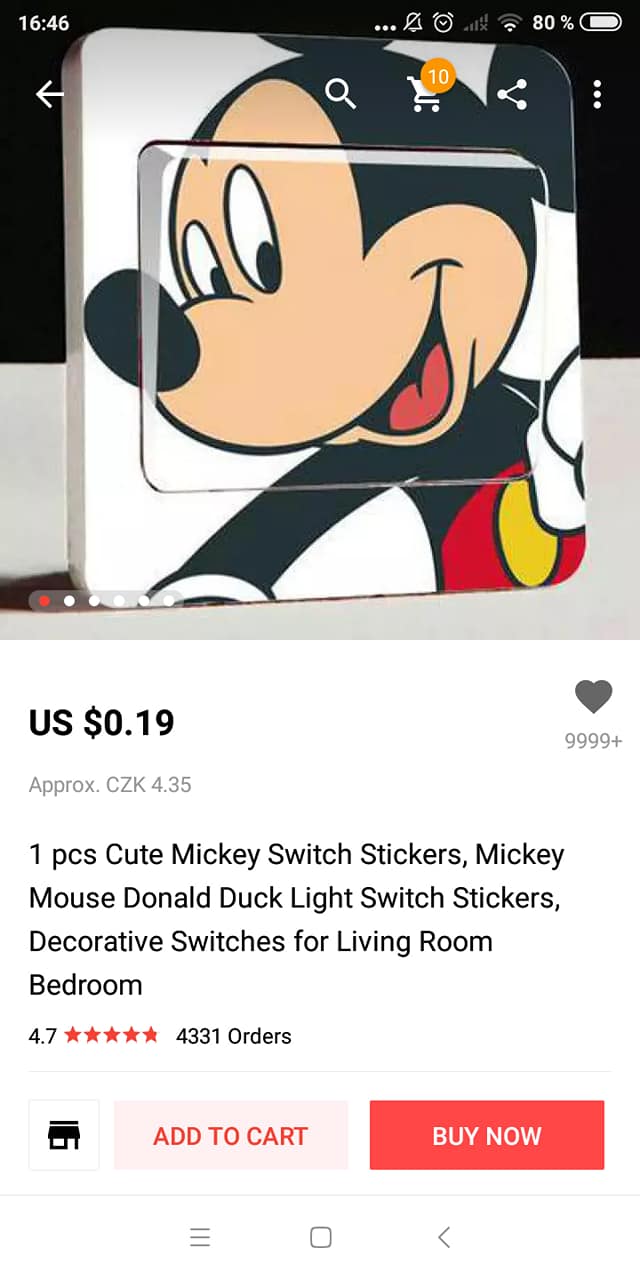Open the shopping cart with 10 items
The height and width of the screenshot is (1280, 640).
pyautogui.click(x=426, y=93)
